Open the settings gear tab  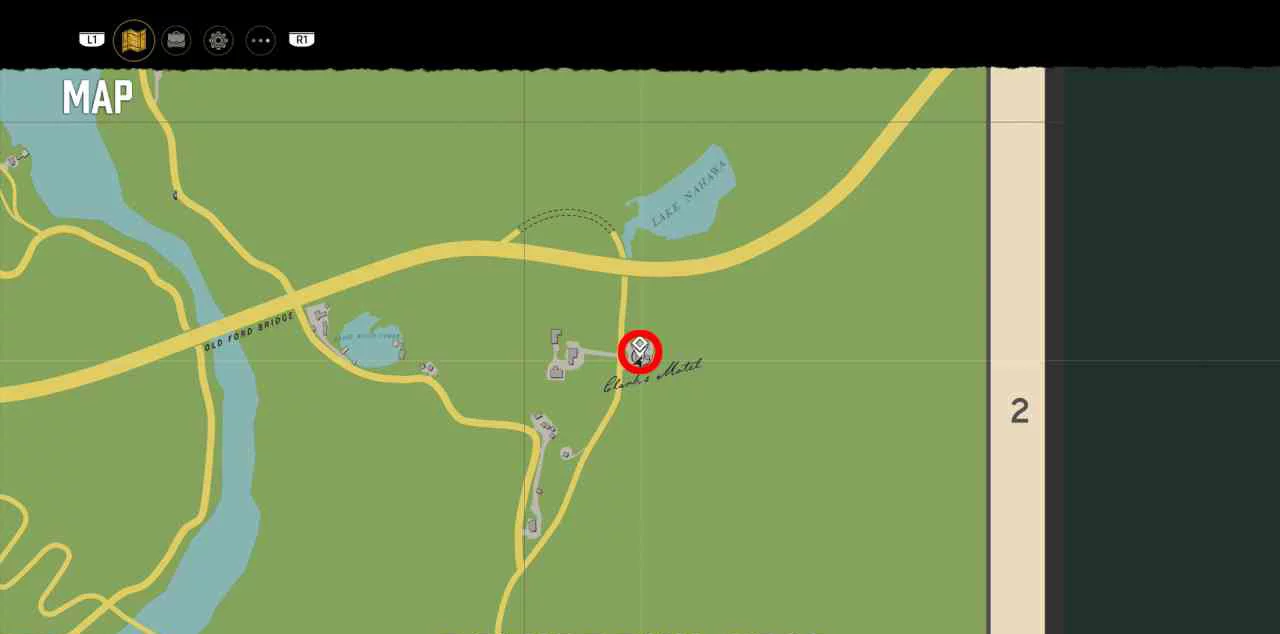[219, 40]
